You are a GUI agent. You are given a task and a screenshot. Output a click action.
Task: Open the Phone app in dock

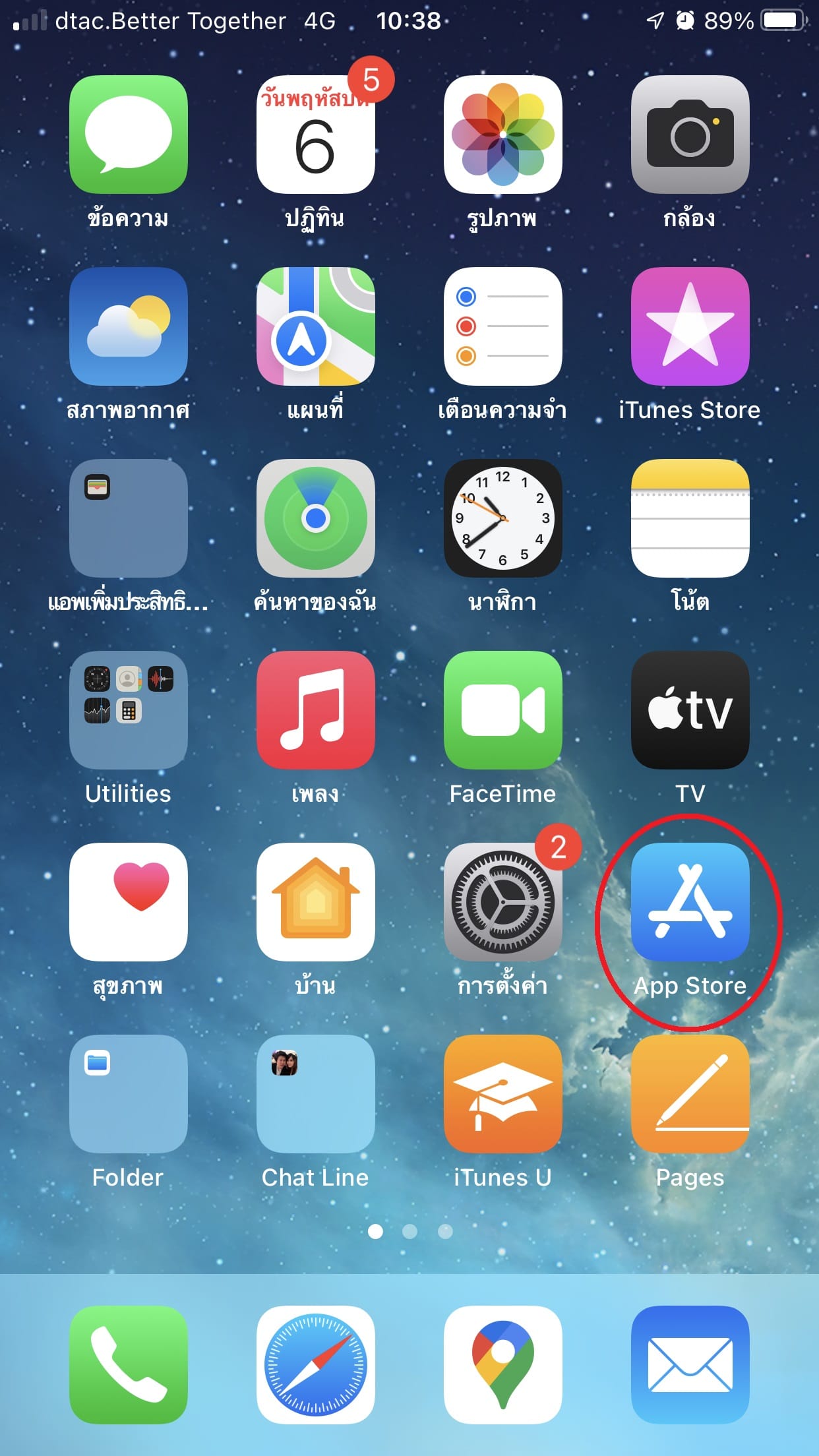[x=128, y=1365]
